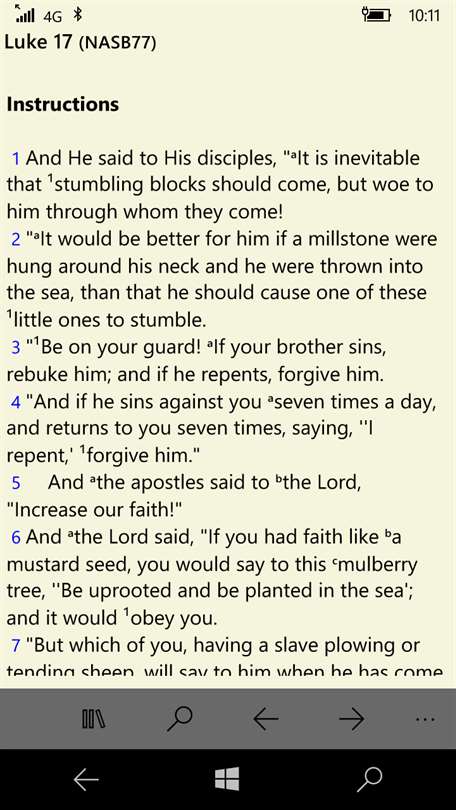Open the Luke 17 (NASB77) title
The height and width of the screenshot is (810, 456).
coord(80,43)
